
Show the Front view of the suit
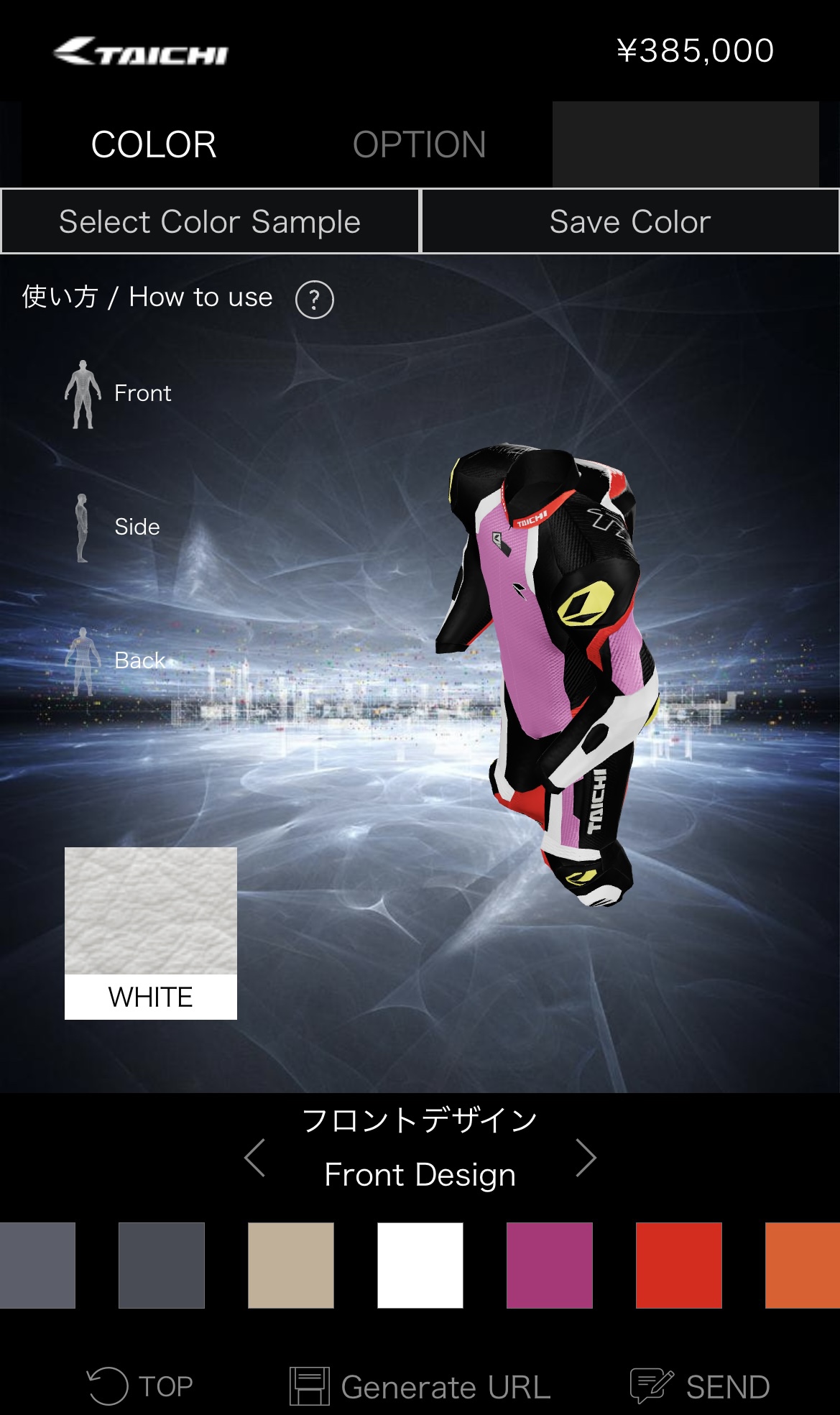pos(119,394)
